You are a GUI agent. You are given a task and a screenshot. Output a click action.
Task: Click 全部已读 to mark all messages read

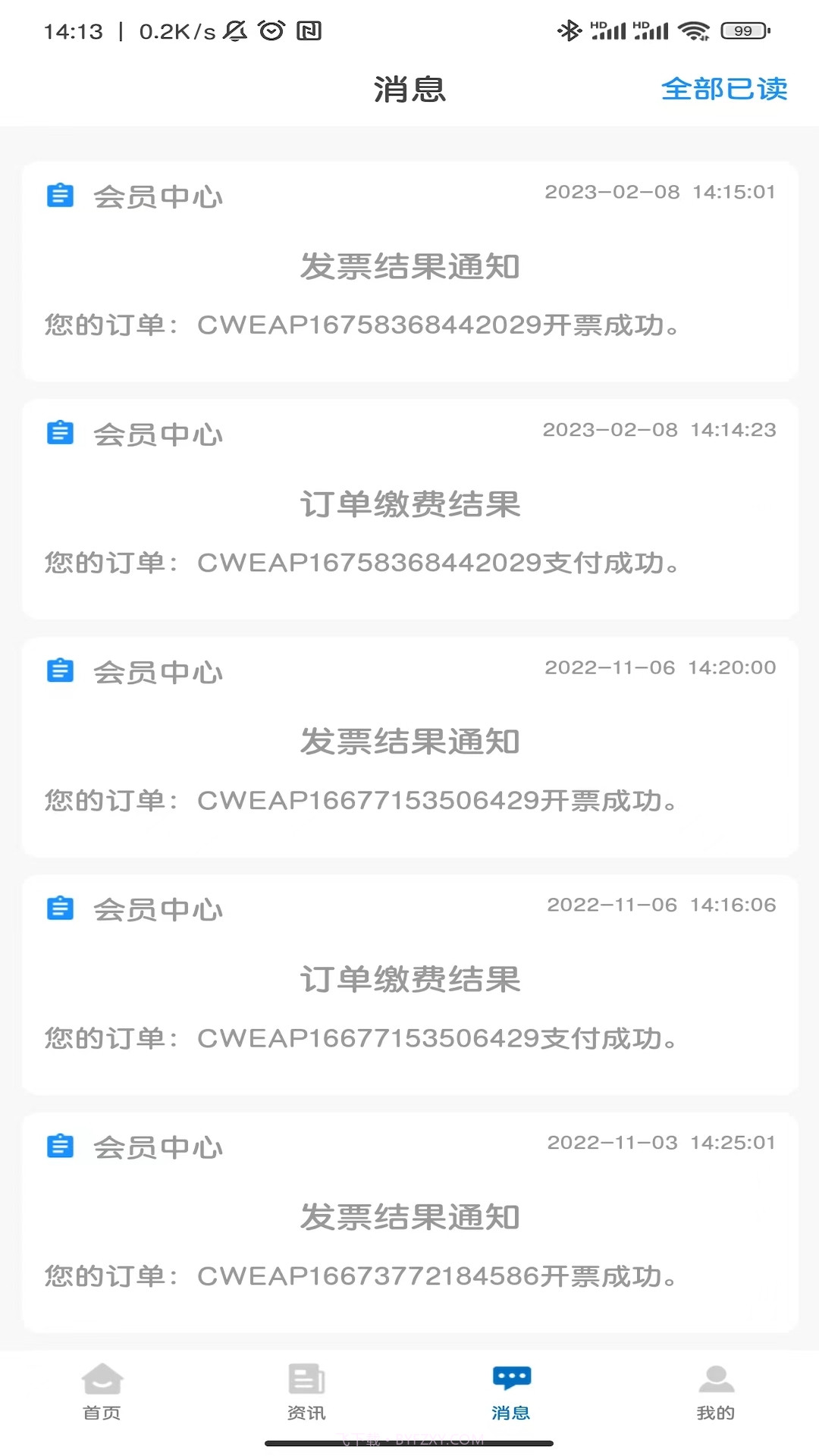[x=724, y=89]
